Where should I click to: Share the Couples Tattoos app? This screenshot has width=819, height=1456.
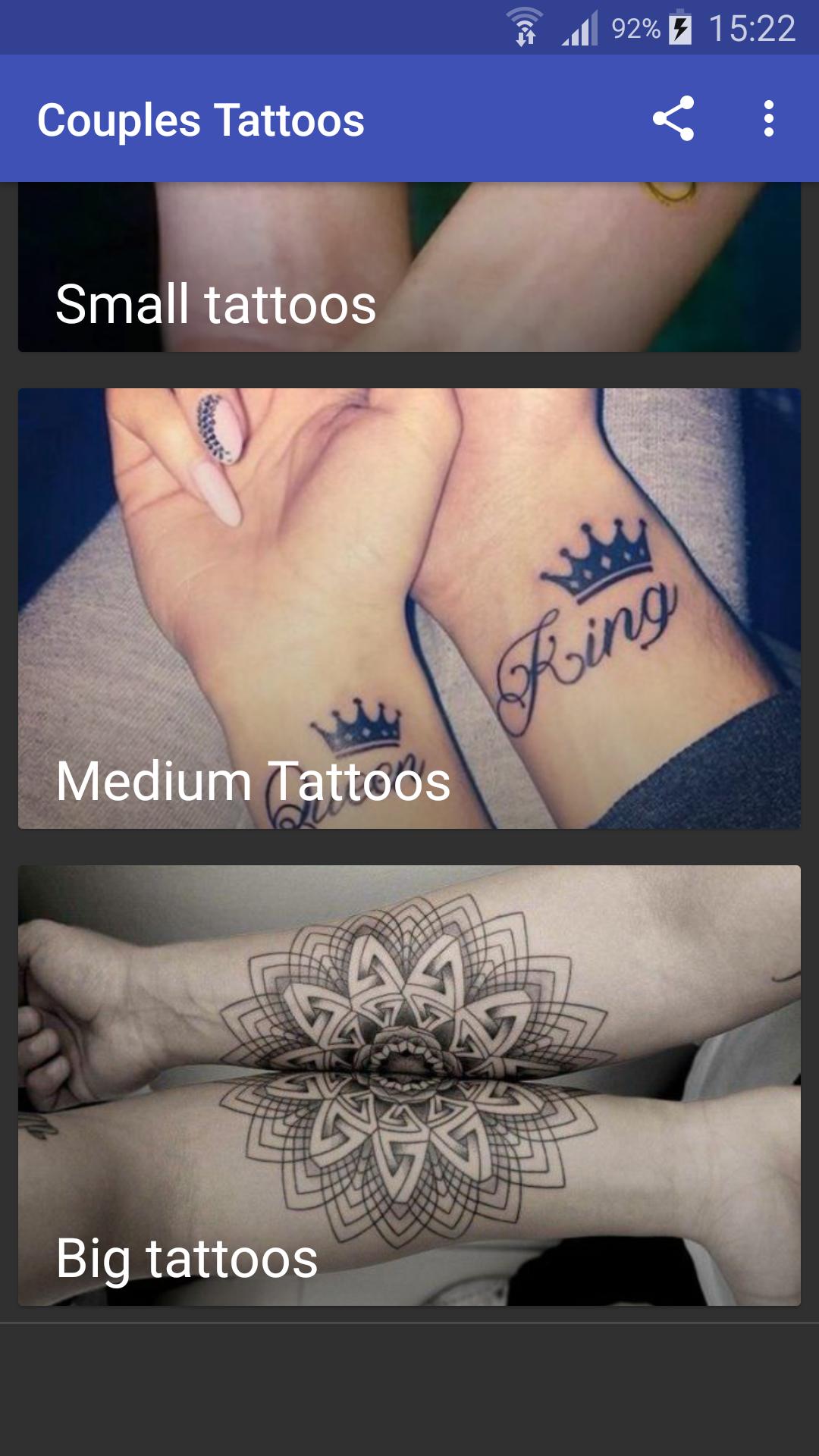[673, 119]
